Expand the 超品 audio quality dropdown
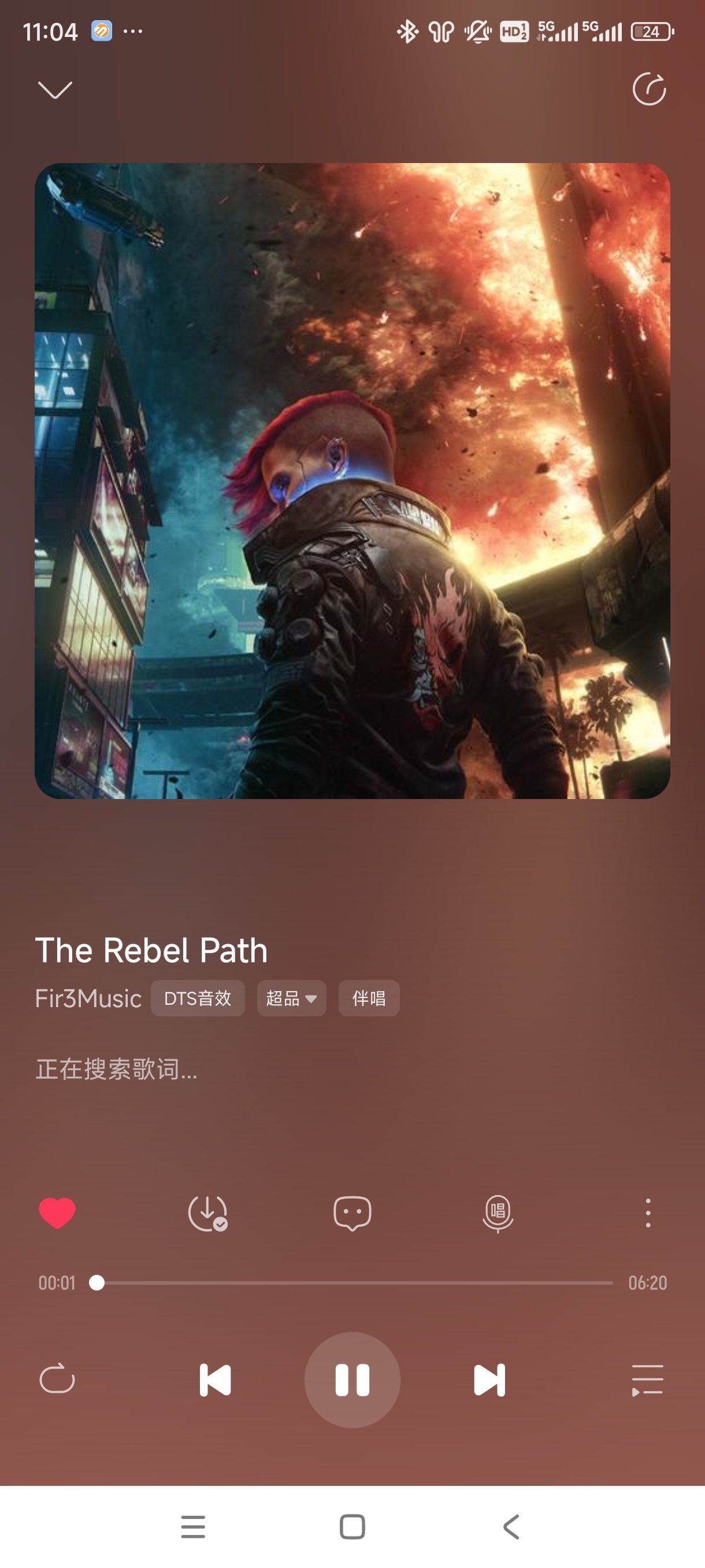The width and height of the screenshot is (705, 1568). [x=291, y=999]
